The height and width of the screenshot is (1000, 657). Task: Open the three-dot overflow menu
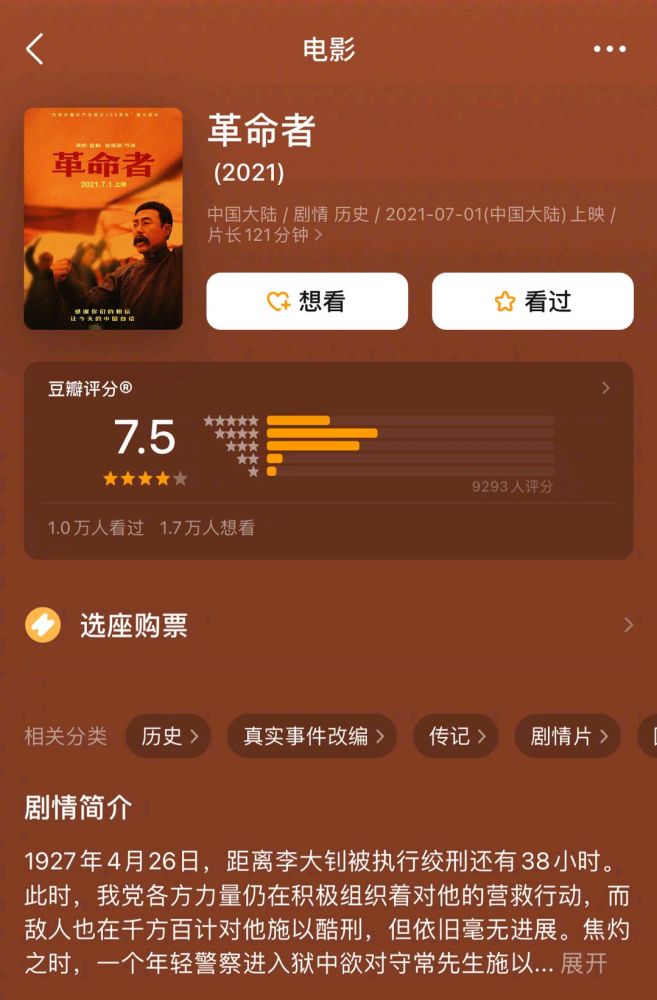click(609, 49)
